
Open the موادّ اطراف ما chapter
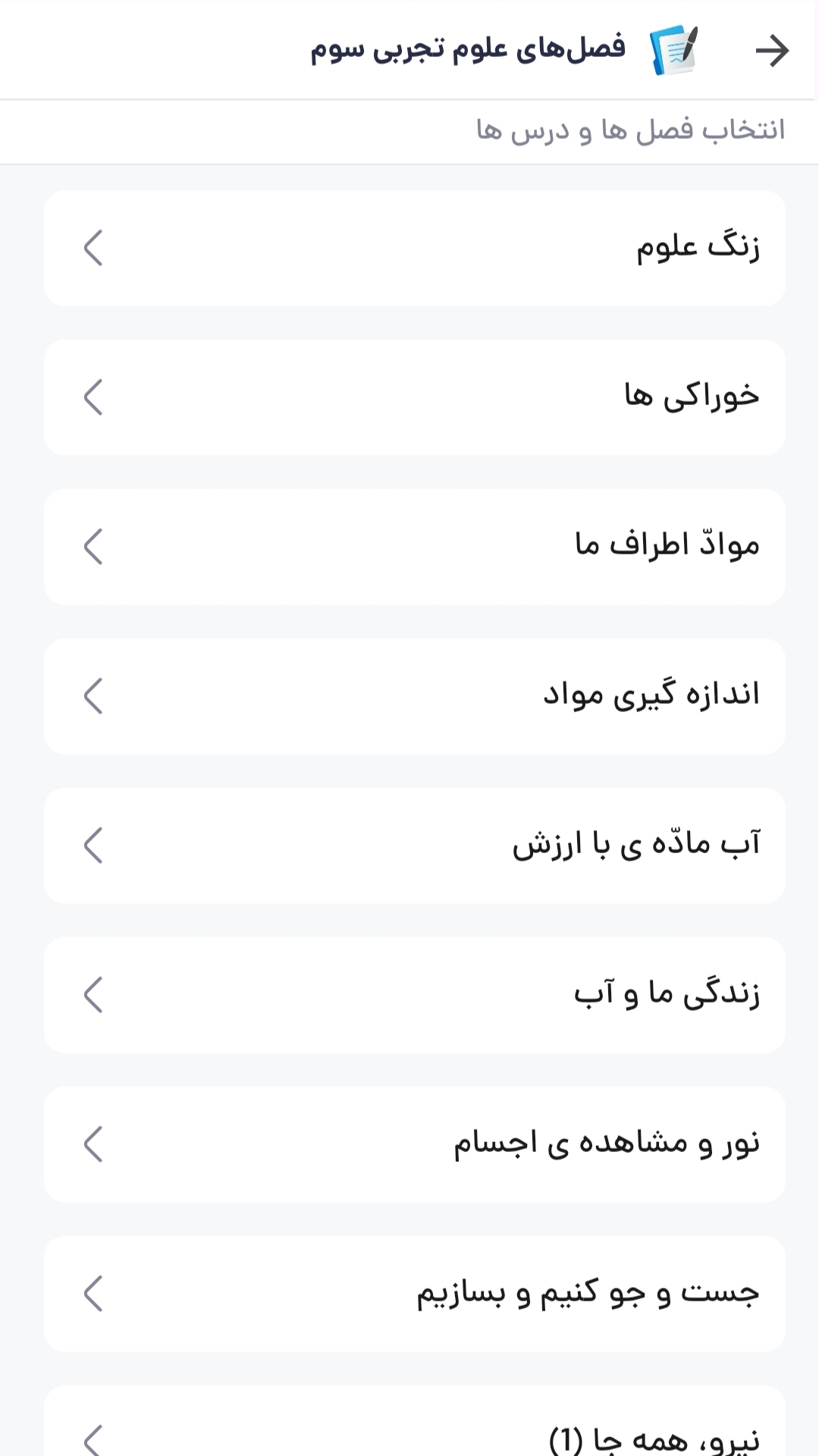click(x=414, y=547)
